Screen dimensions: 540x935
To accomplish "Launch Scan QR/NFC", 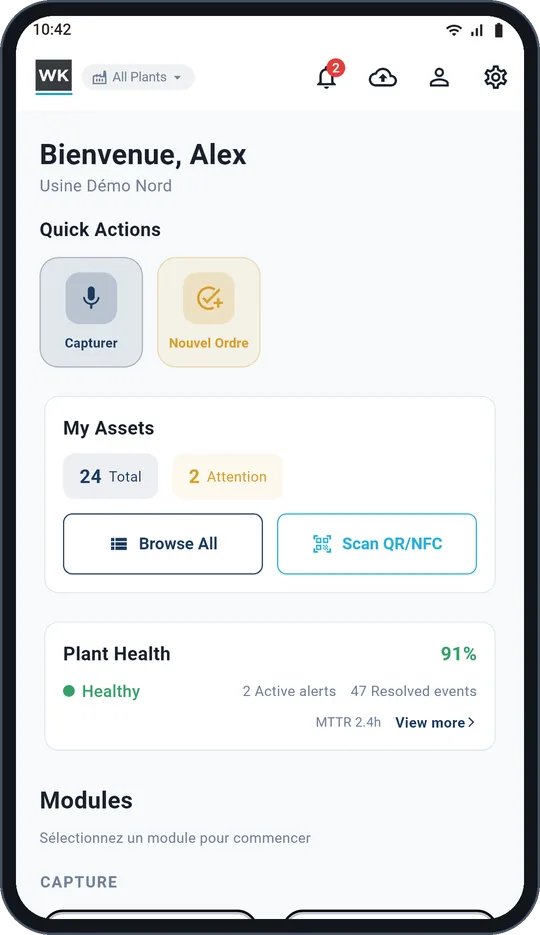I will coord(377,544).
